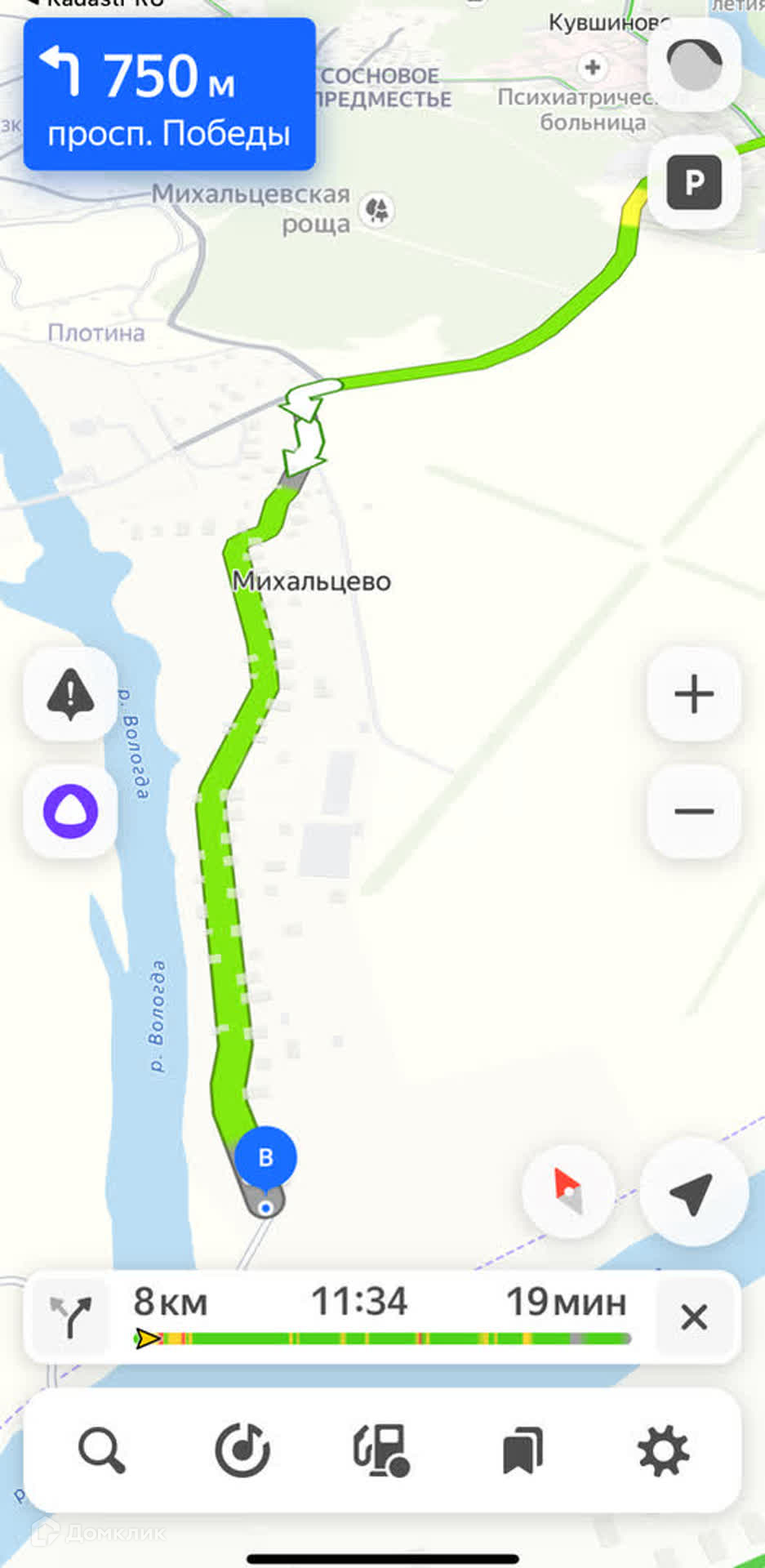The width and height of the screenshot is (765, 1568).
Task: Tap destination marker B on map
Action: pos(265,1157)
